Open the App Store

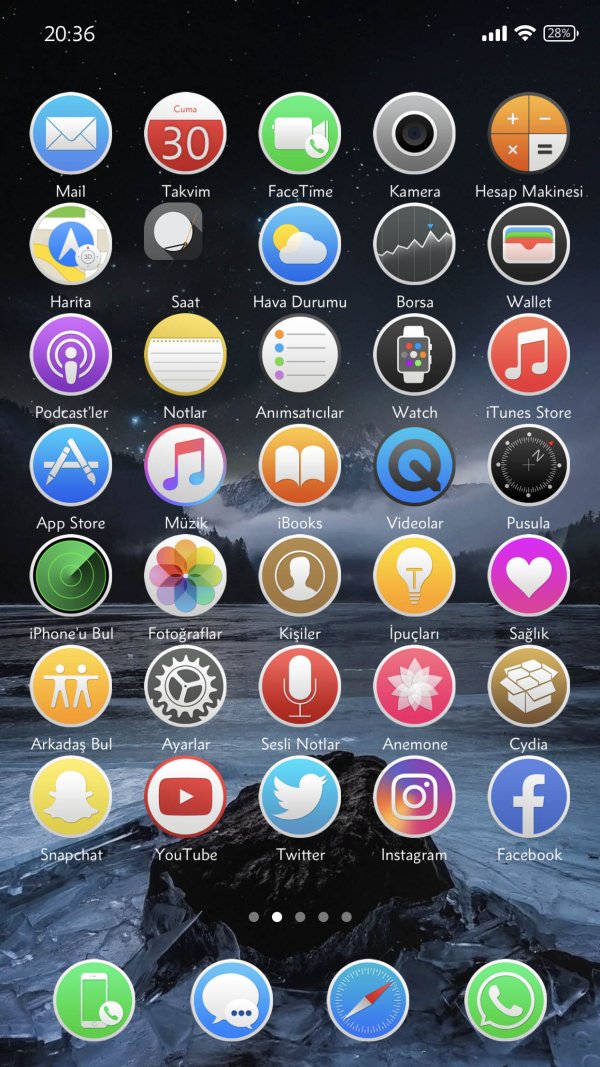[x=71, y=465]
